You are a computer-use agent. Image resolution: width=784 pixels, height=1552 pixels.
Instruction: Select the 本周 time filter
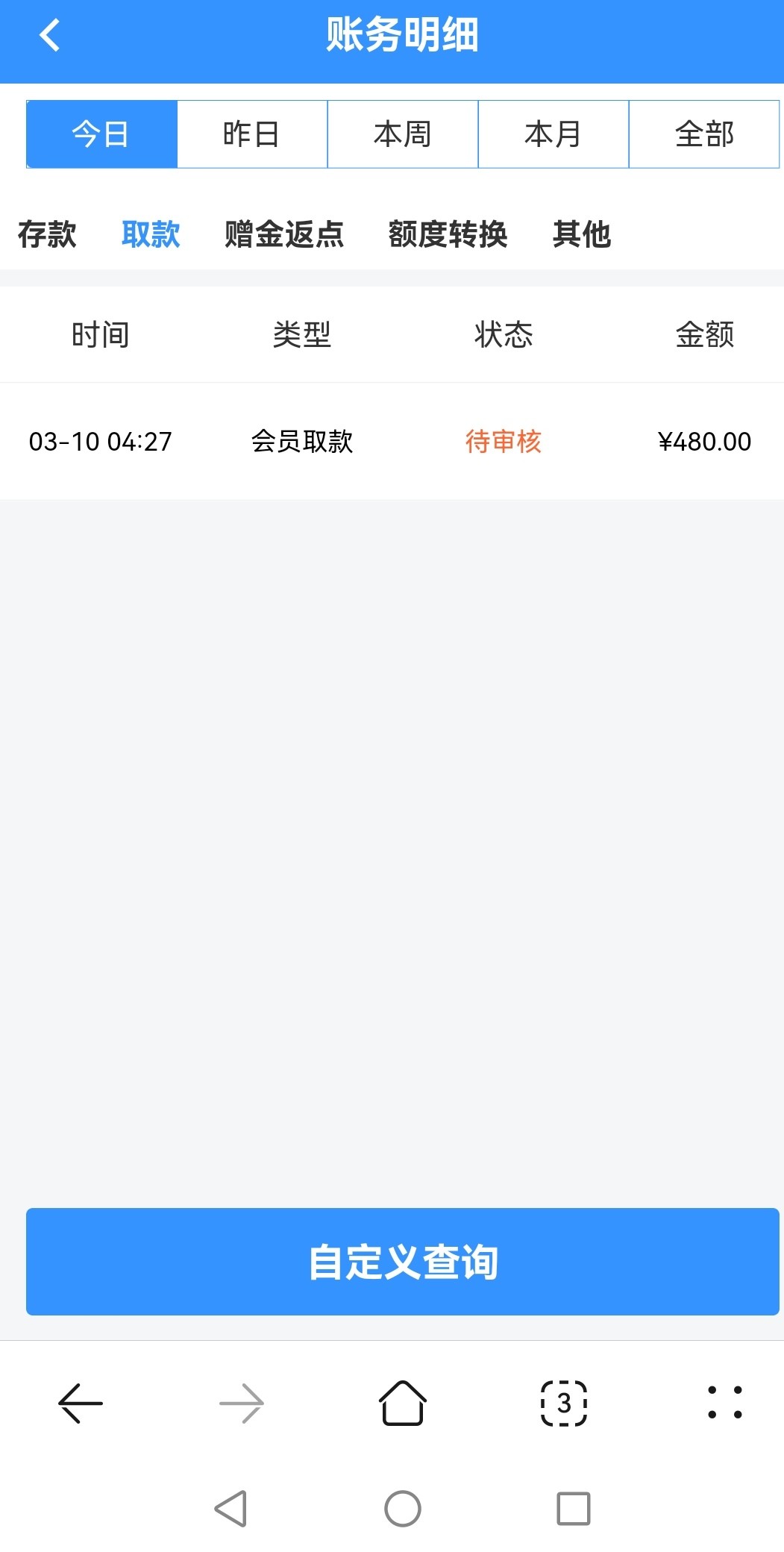(403, 134)
